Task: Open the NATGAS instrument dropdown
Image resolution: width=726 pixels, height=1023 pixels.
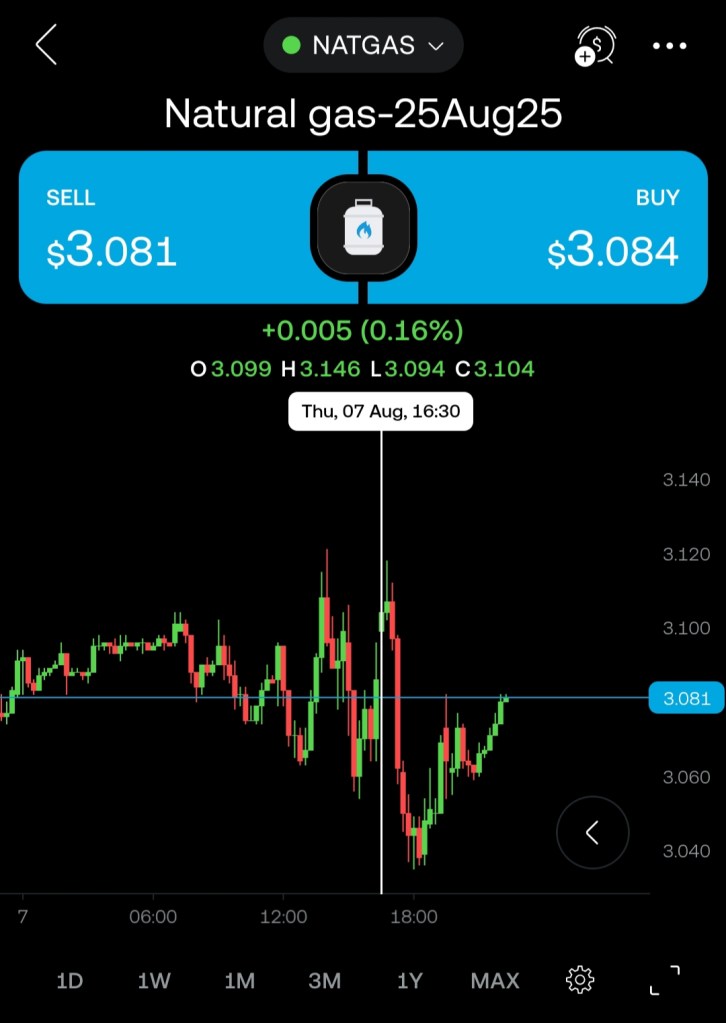Action: 363,45
